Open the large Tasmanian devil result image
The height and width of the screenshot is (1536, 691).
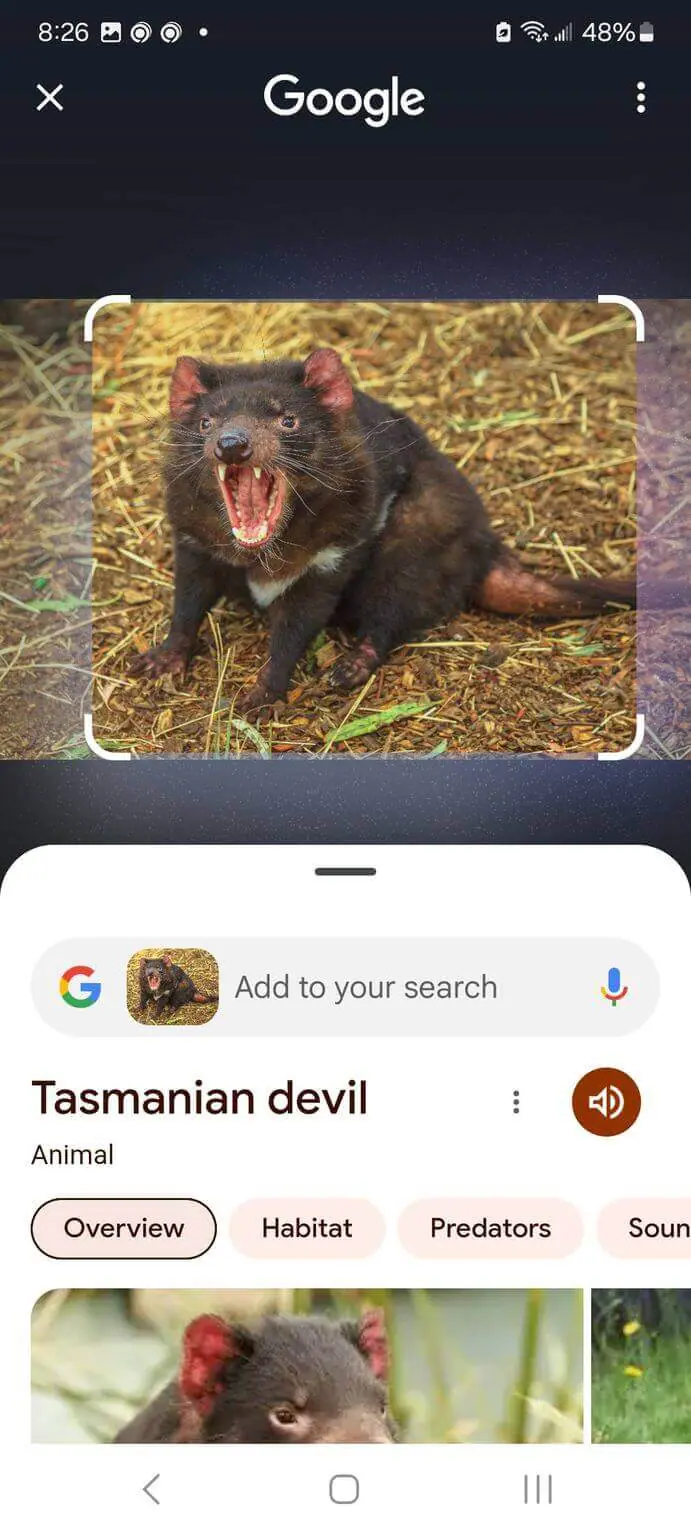pos(307,1366)
